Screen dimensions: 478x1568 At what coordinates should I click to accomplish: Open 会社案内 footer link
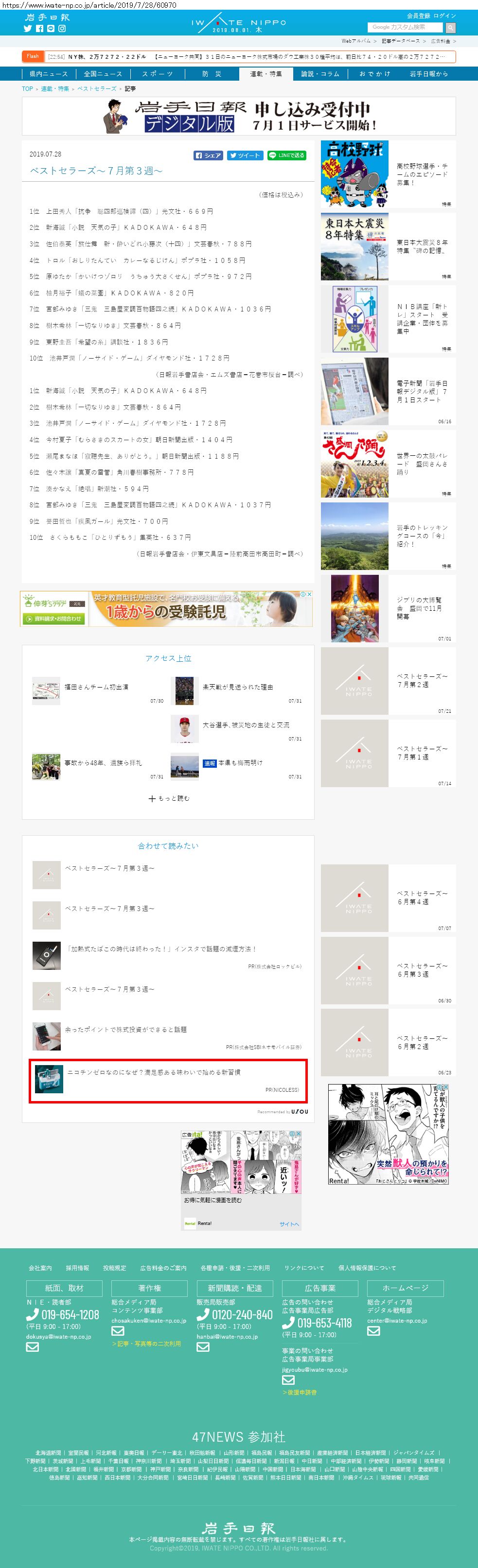point(40,1268)
